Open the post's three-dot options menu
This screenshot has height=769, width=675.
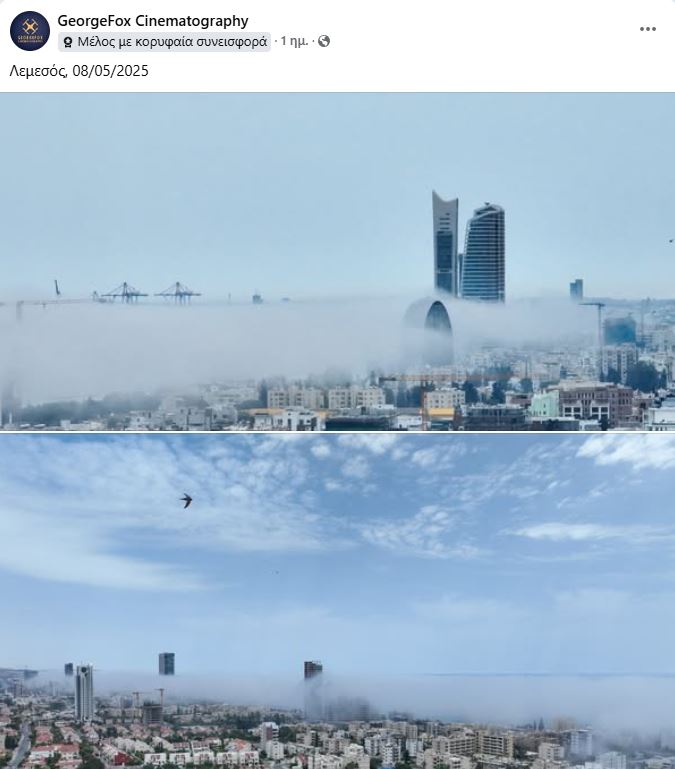point(648,29)
